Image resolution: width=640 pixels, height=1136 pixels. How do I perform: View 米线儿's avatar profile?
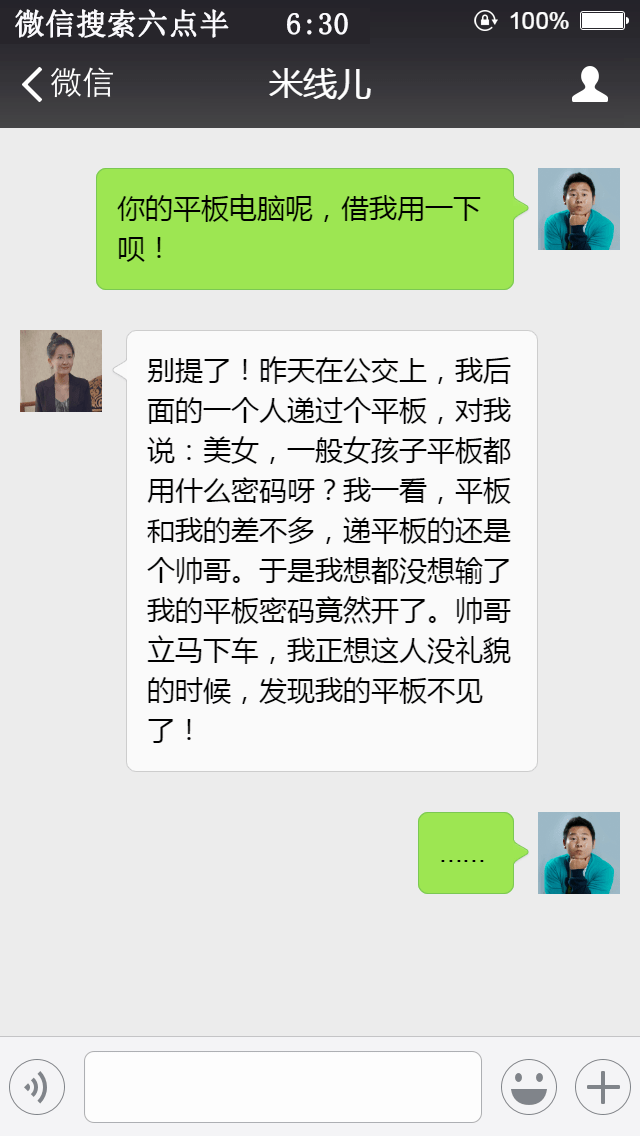(61, 371)
